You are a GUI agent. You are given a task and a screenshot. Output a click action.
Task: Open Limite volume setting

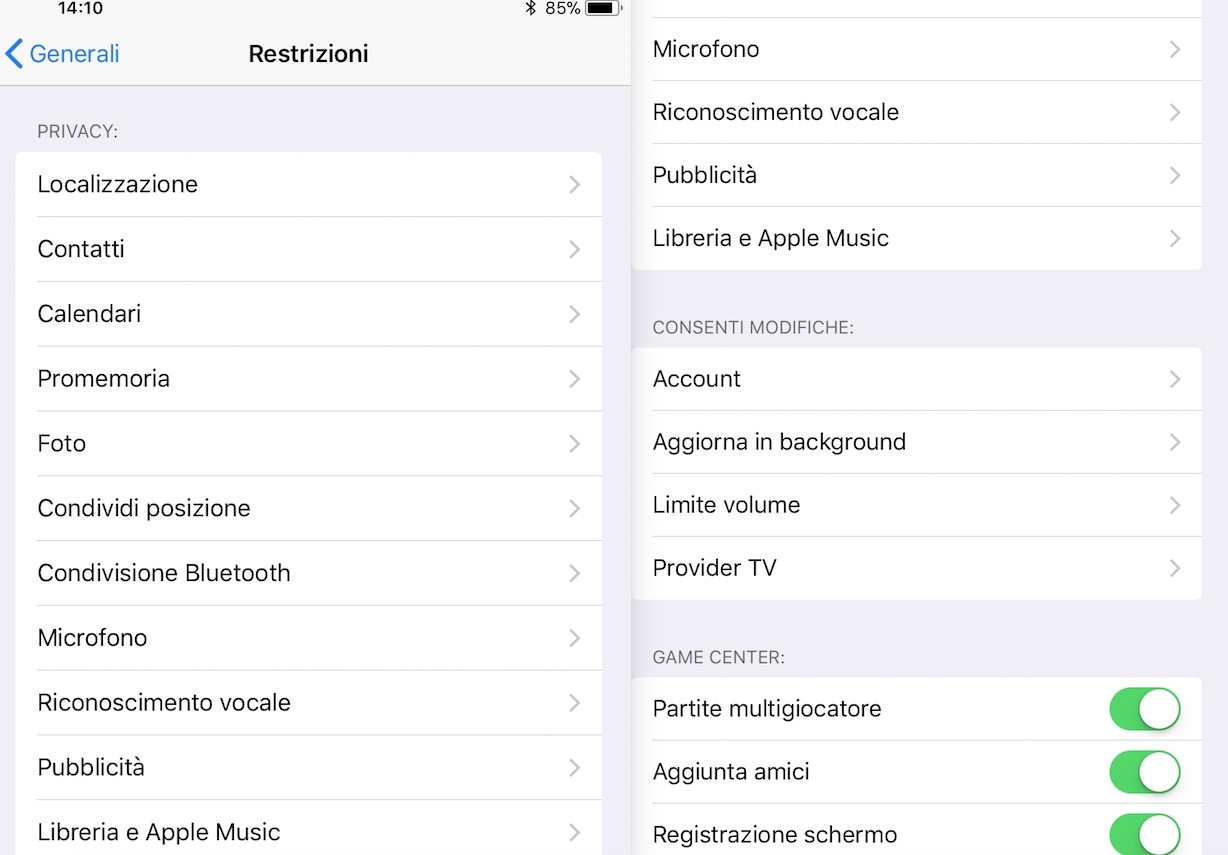(916, 505)
